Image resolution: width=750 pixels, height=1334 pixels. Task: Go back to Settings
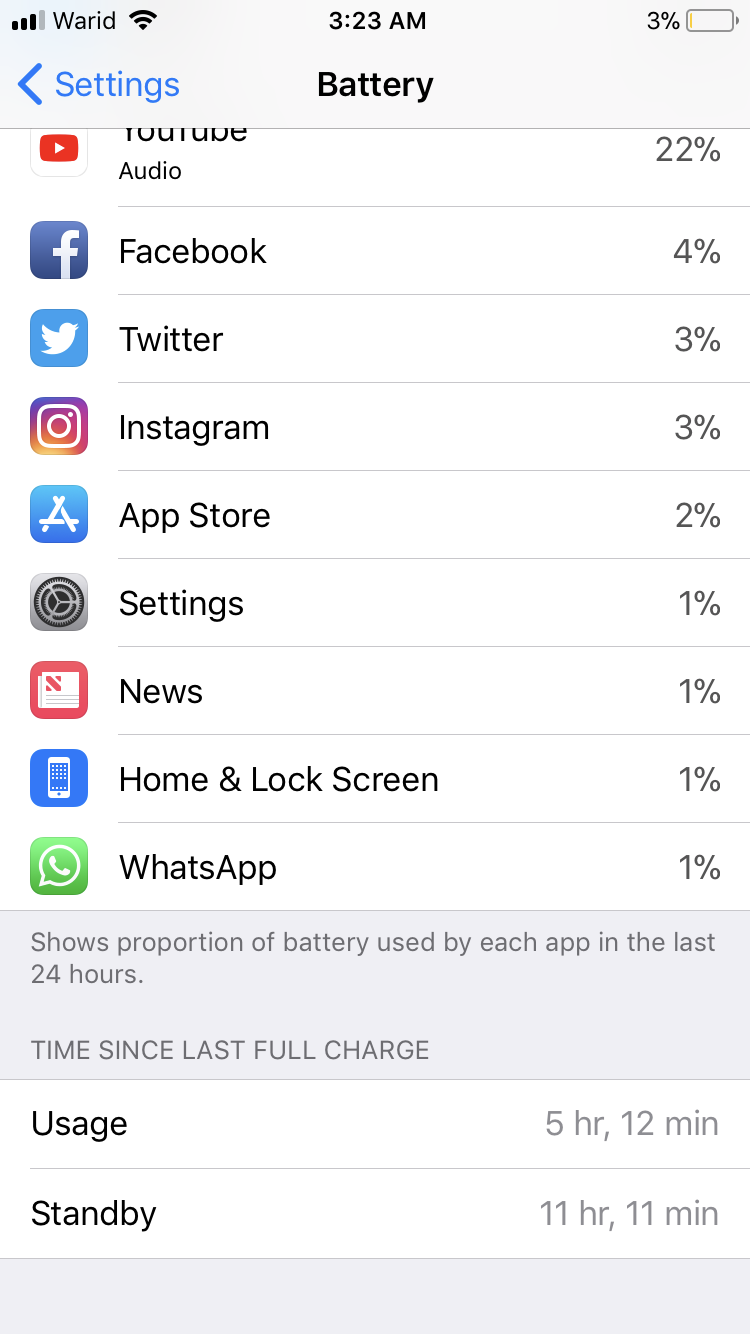click(99, 85)
